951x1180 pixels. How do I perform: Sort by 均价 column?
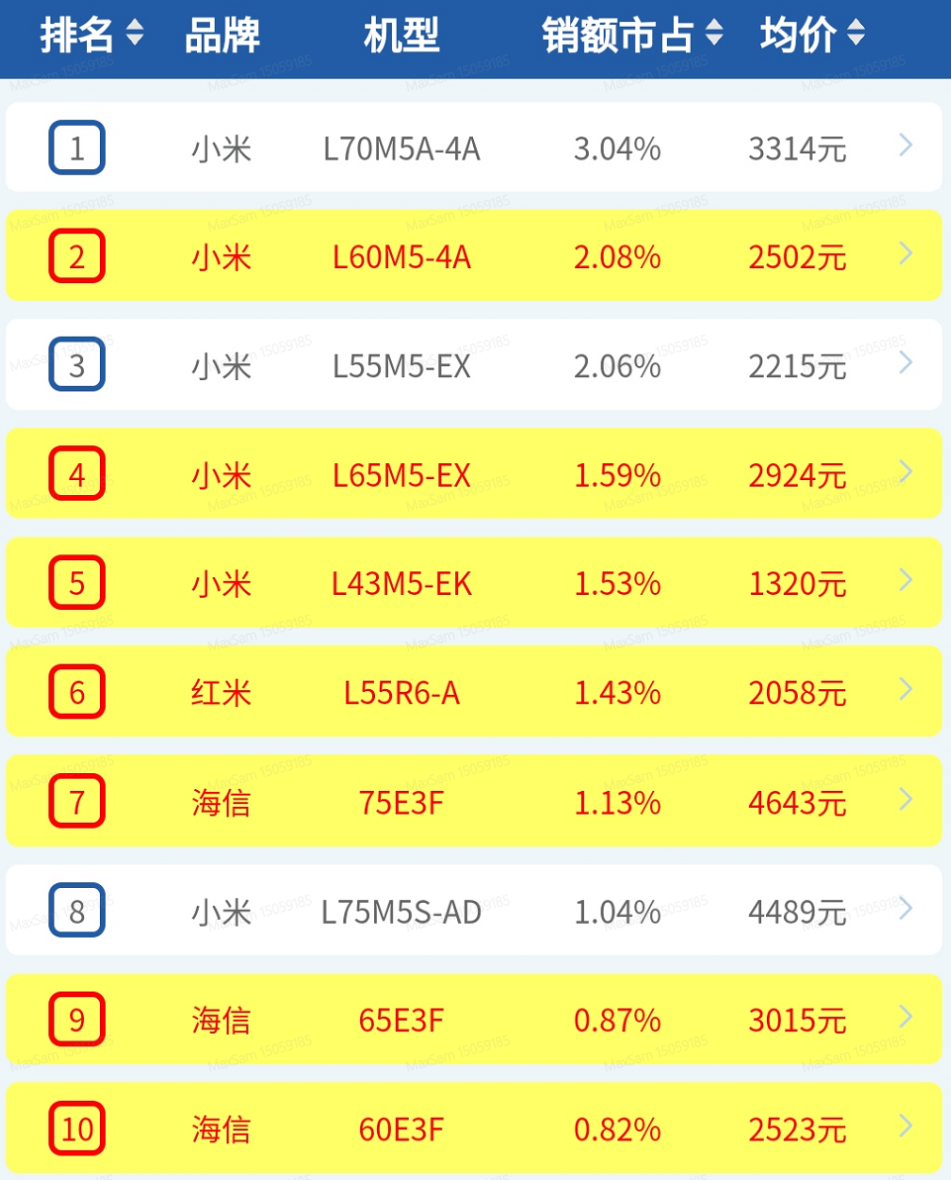812,36
